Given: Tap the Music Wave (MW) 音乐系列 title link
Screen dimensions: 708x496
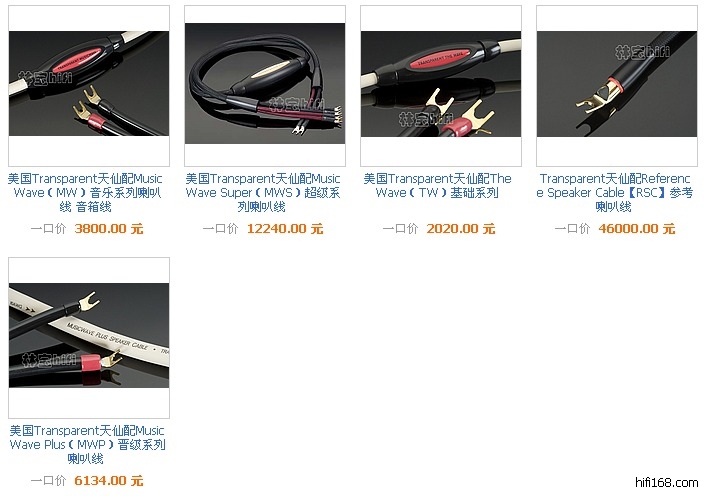Looking at the screenshot, I should tap(86, 192).
